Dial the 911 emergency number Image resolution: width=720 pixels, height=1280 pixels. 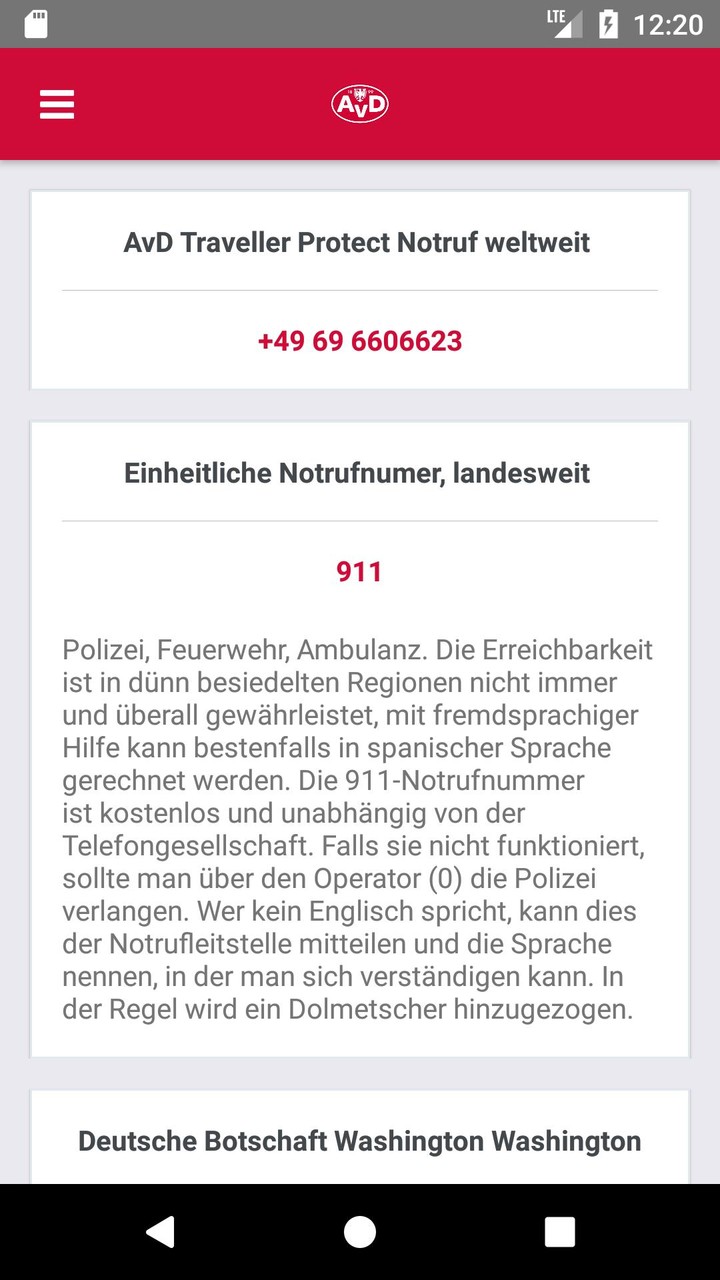point(360,572)
